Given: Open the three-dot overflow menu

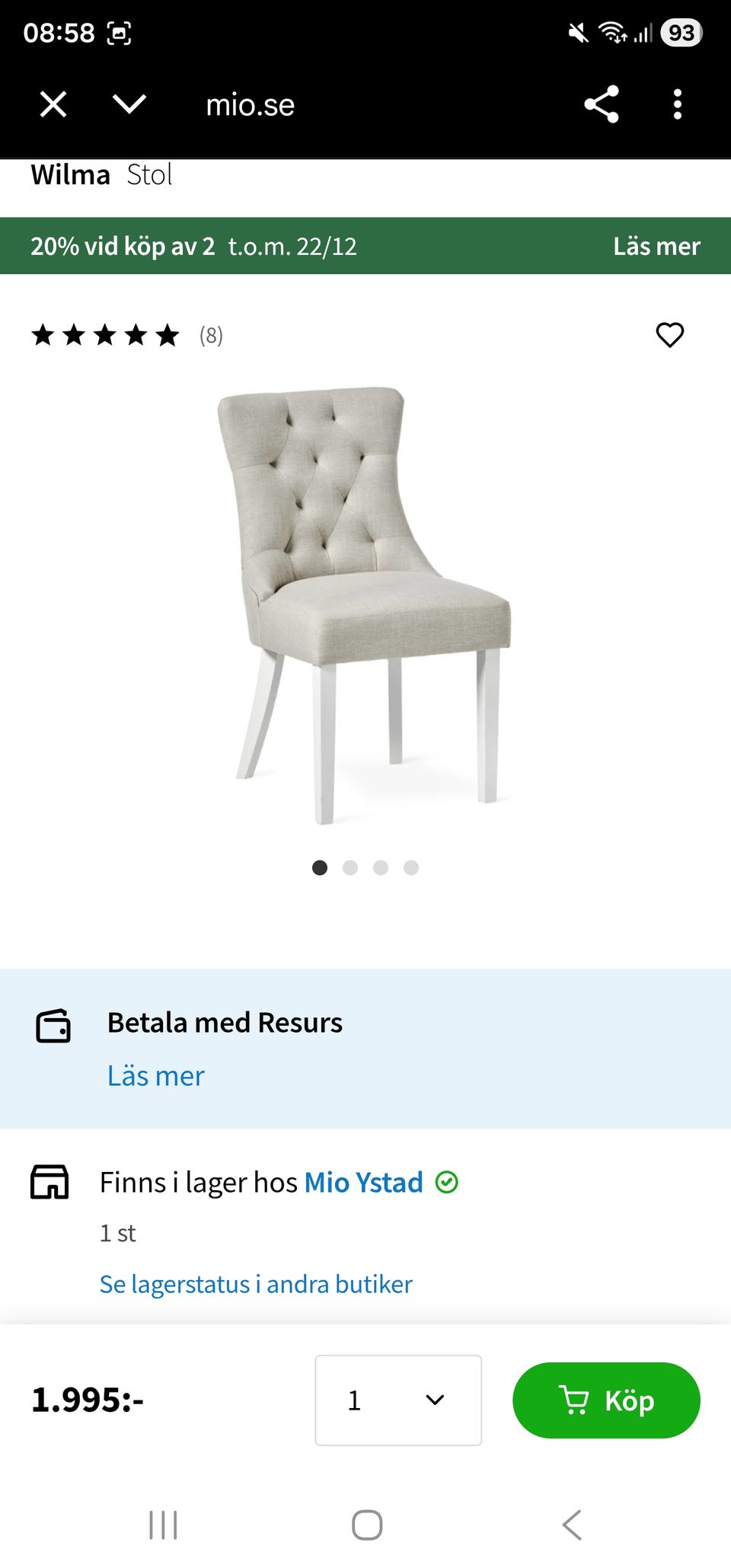Looking at the screenshot, I should point(678,104).
